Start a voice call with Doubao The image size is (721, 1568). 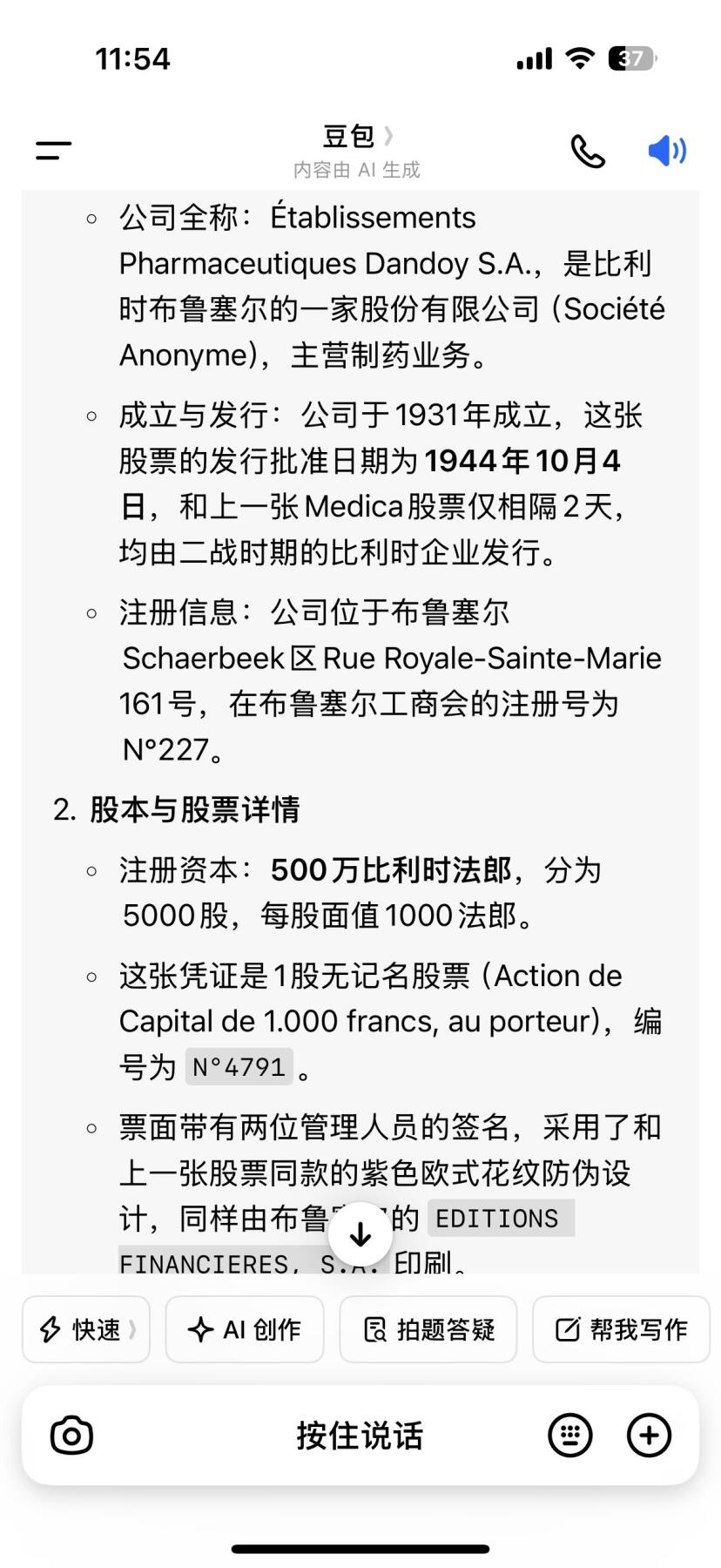coord(588,149)
